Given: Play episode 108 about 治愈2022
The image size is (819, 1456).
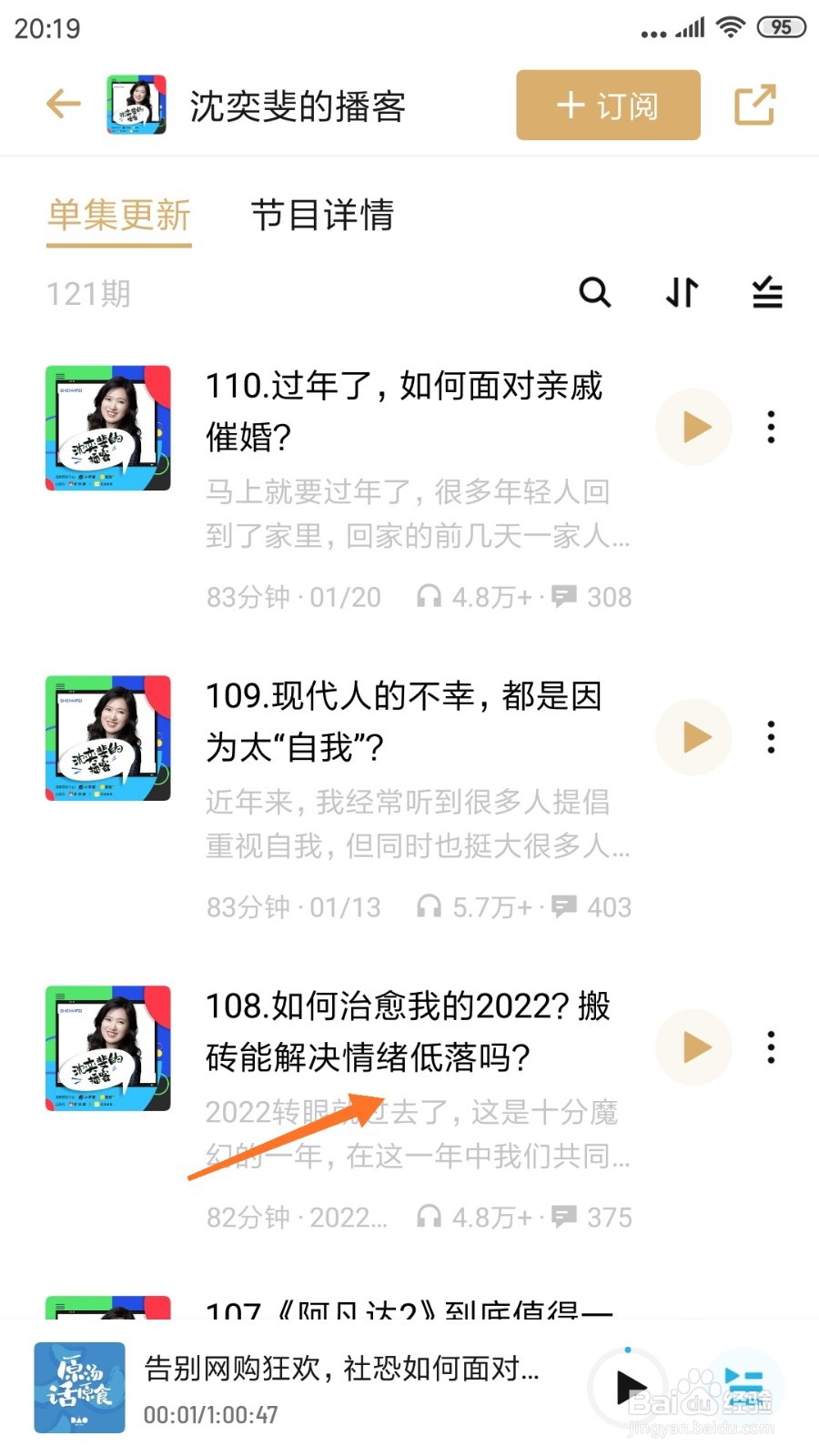Looking at the screenshot, I should pos(694,1047).
